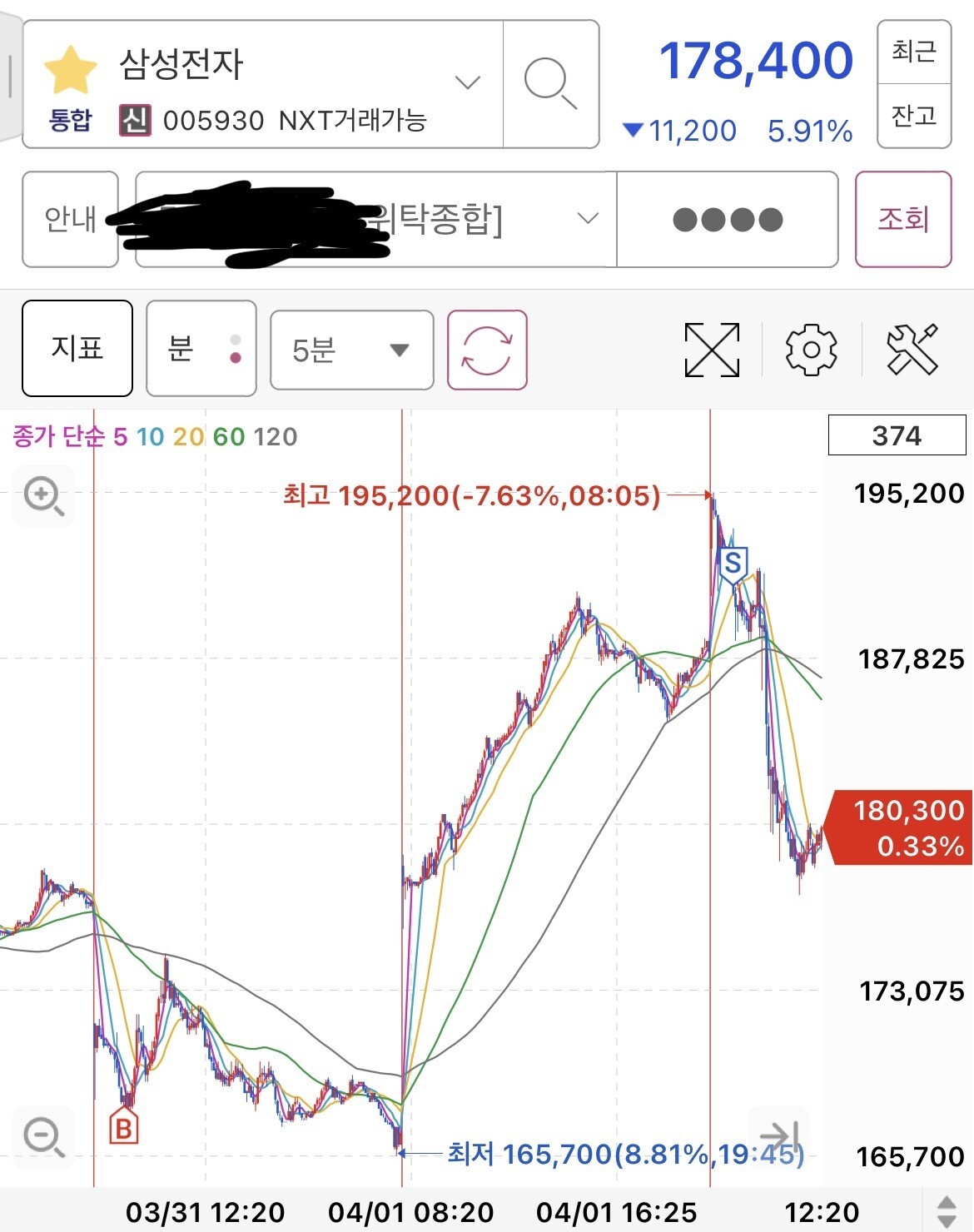
Task: Open the chart drawing tools
Action: pos(912,350)
